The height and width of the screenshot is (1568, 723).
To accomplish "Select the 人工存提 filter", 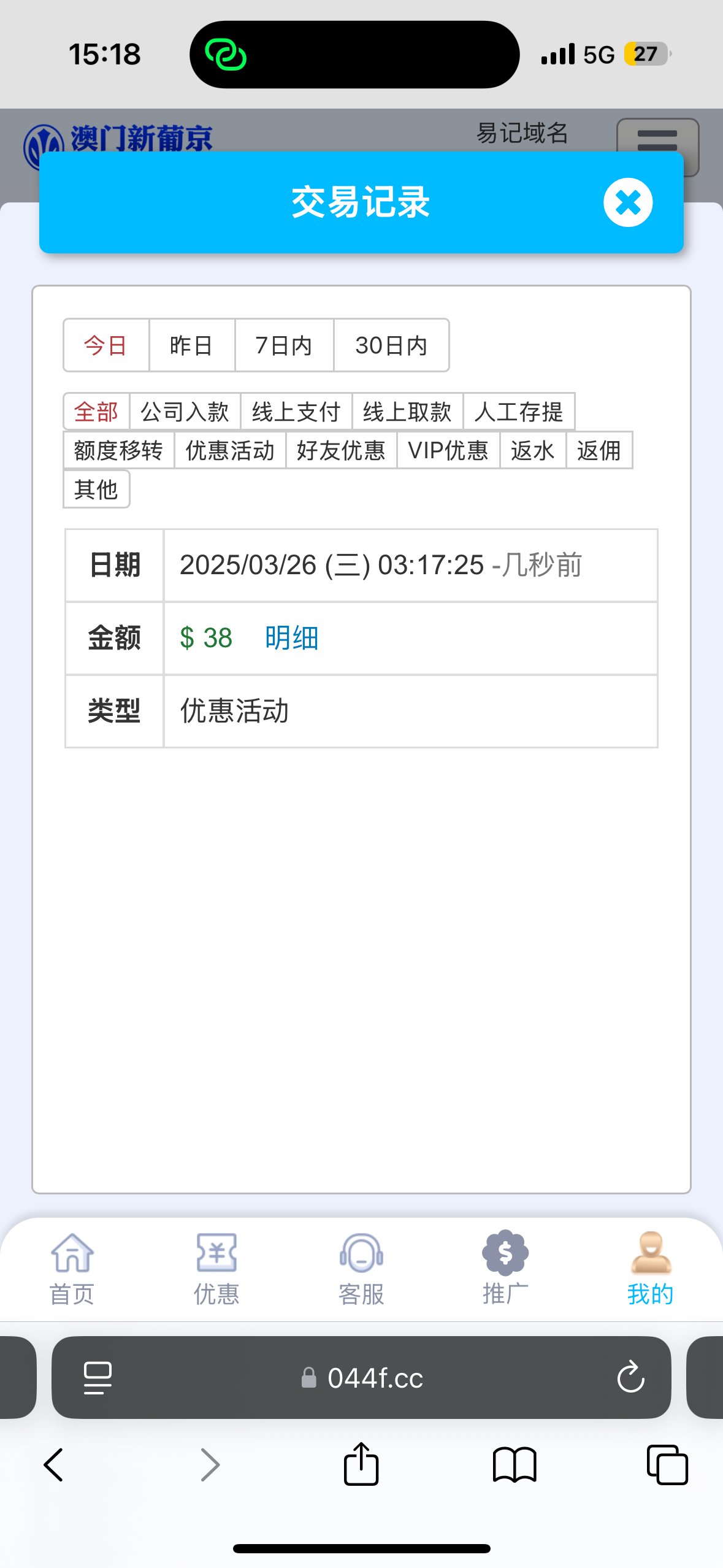I will pos(518,412).
